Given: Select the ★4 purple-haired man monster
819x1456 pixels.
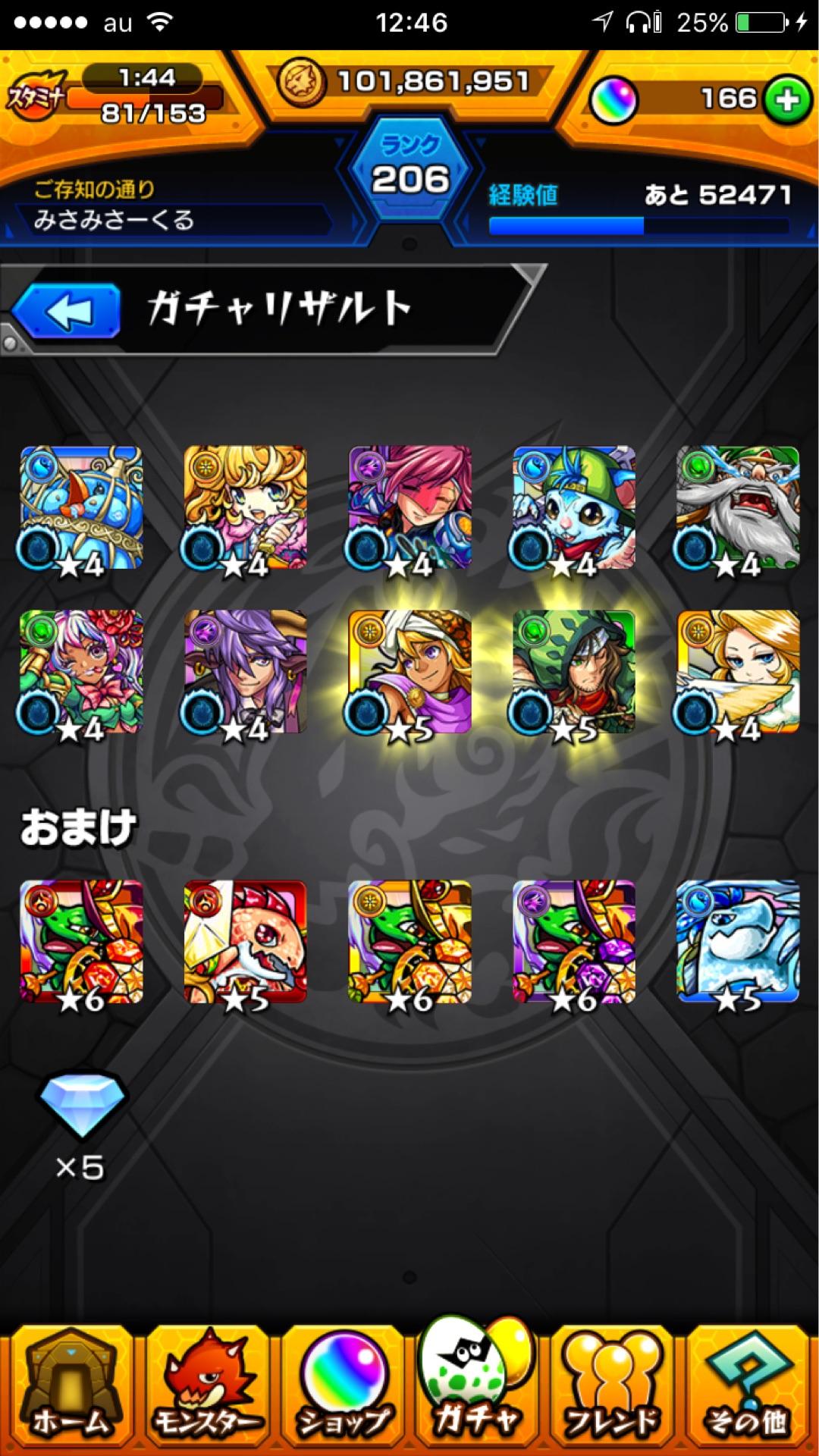Looking at the screenshot, I should 246,672.
